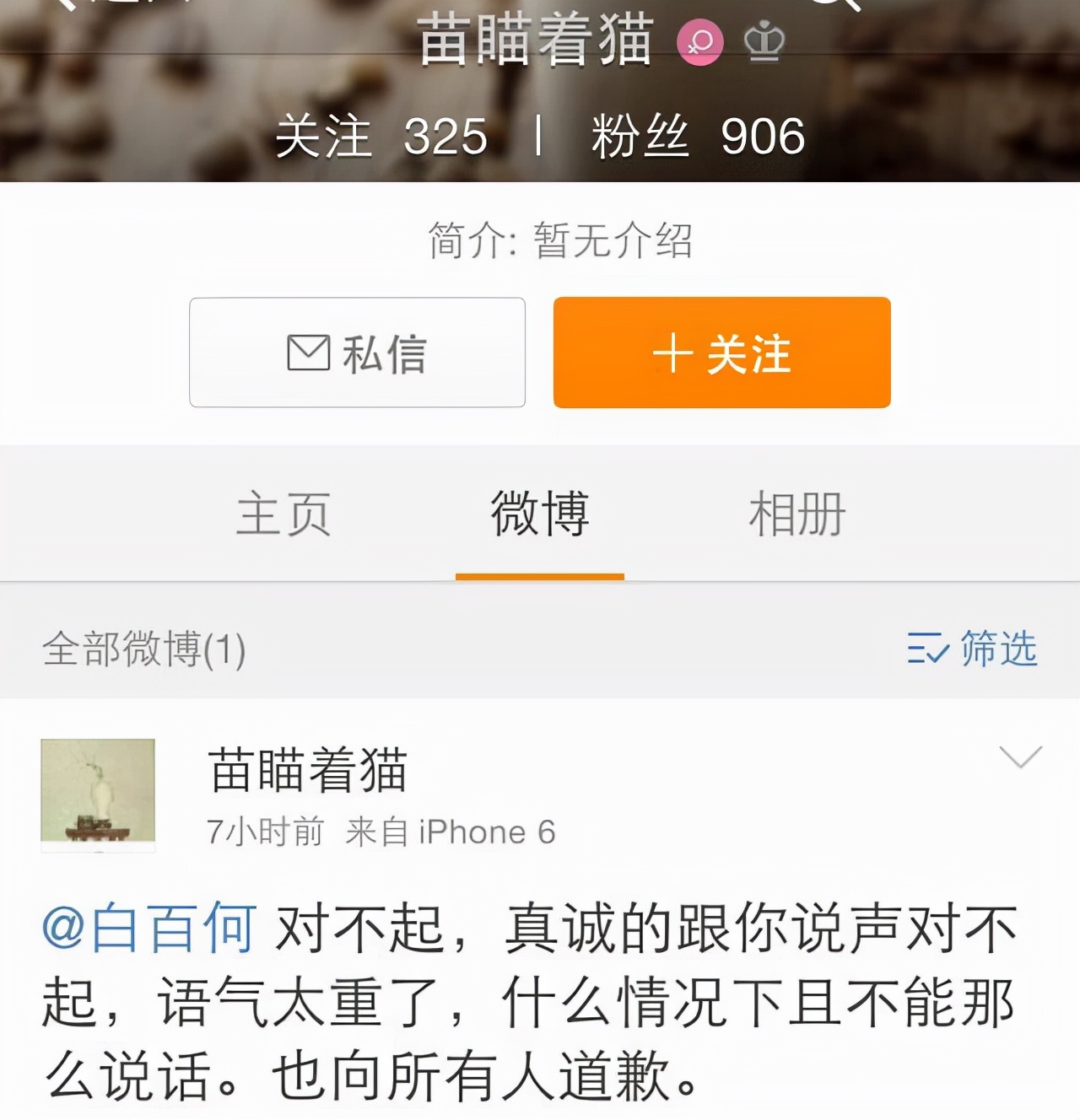
Task: Click the 关注 325 following count
Action: tap(380, 135)
